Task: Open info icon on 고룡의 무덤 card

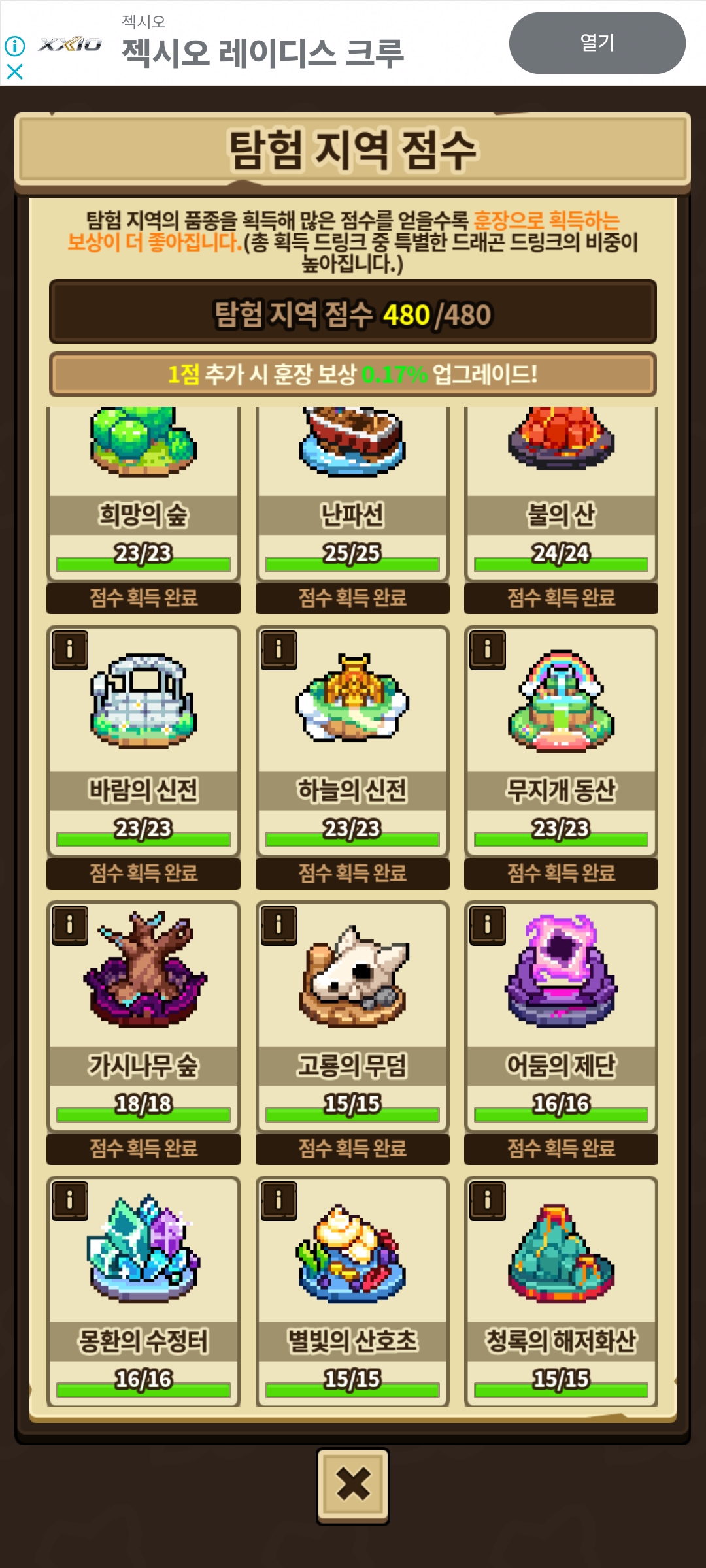Action: click(x=279, y=925)
